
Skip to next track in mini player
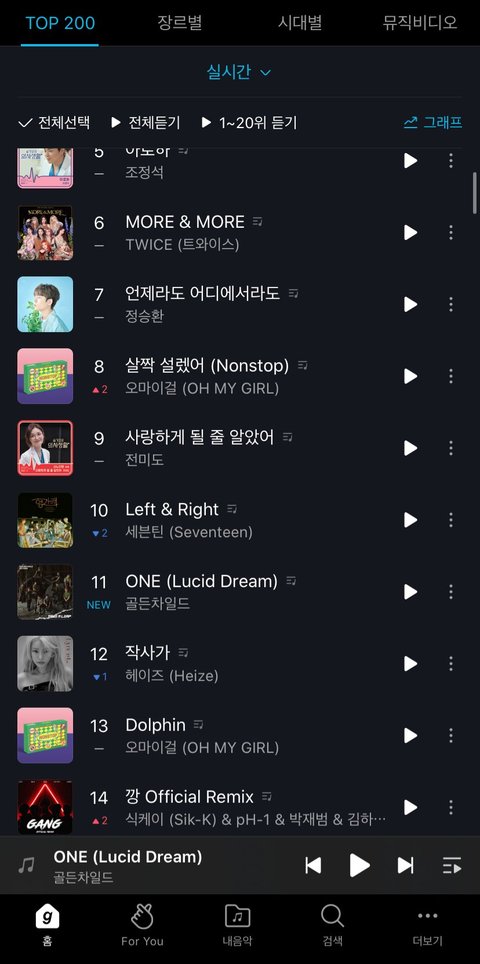(x=406, y=865)
